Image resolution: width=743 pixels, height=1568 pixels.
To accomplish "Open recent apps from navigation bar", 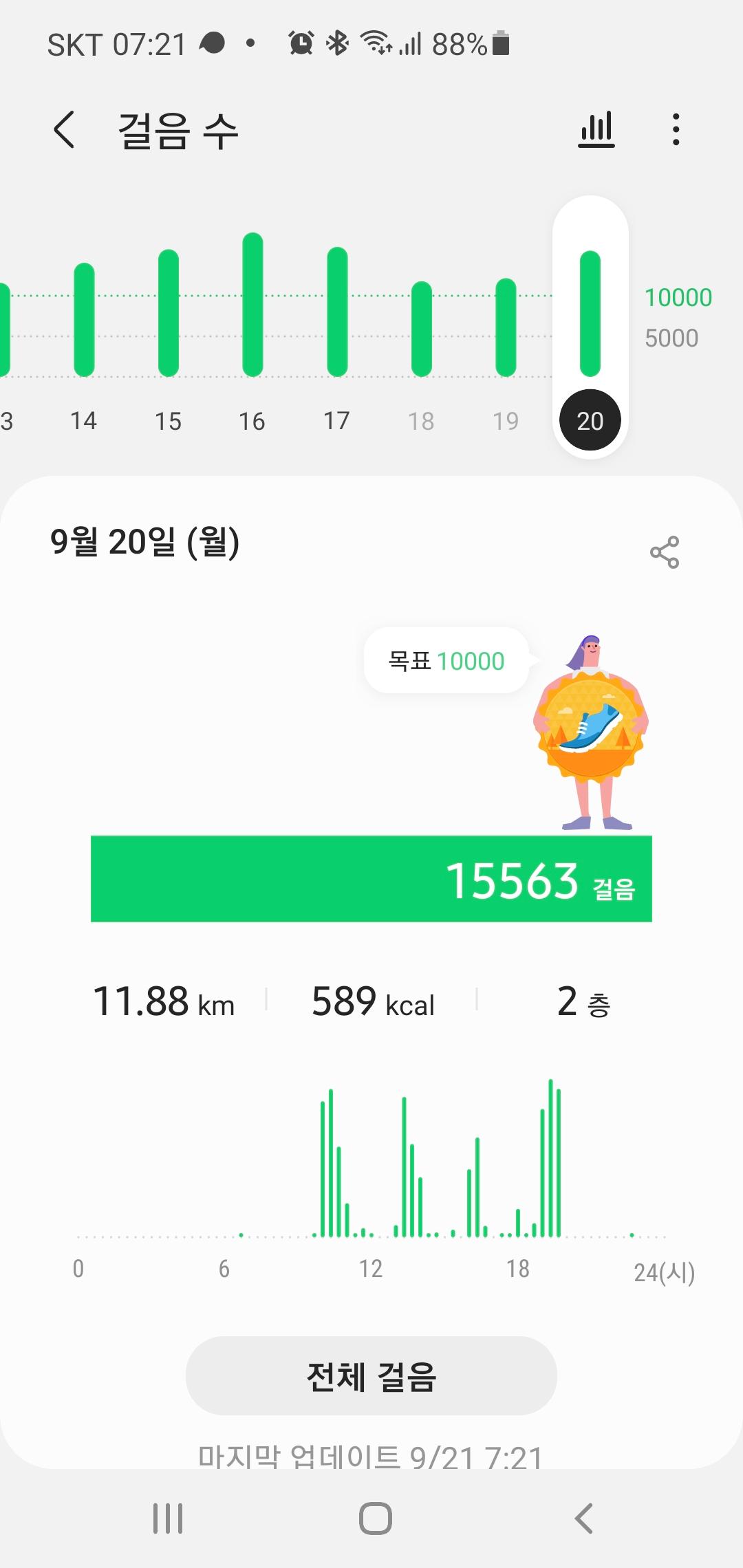I will point(167,1518).
